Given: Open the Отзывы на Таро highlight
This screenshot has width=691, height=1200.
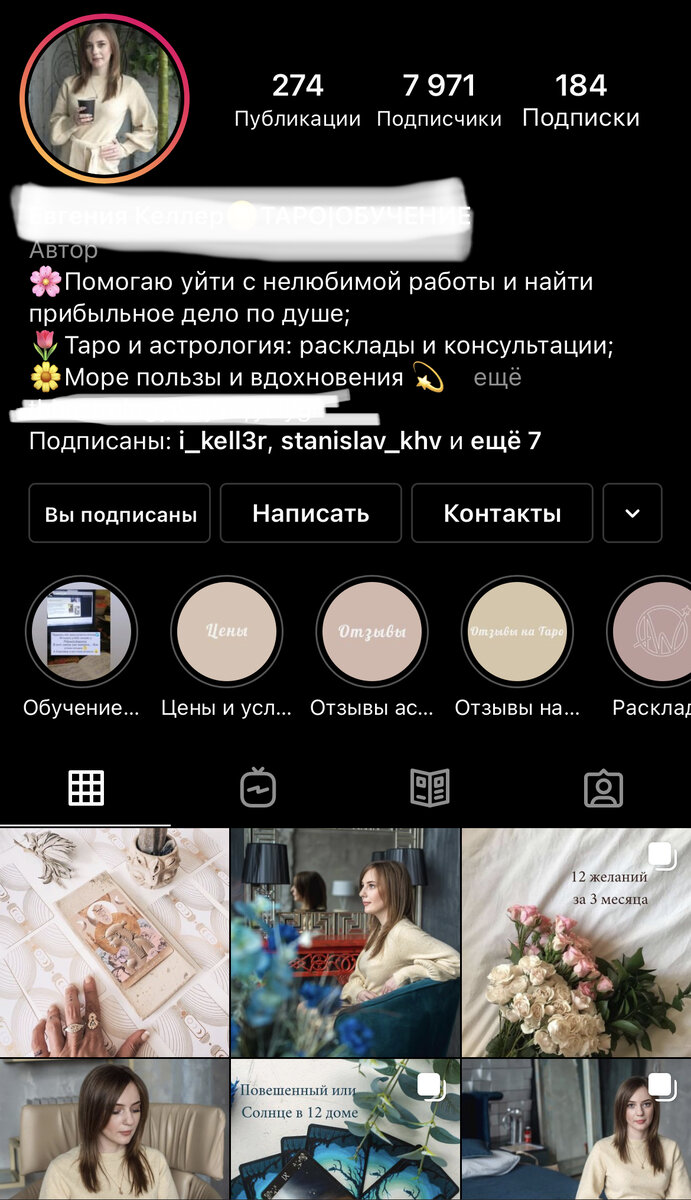Looking at the screenshot, I should (x=517, y=632).
